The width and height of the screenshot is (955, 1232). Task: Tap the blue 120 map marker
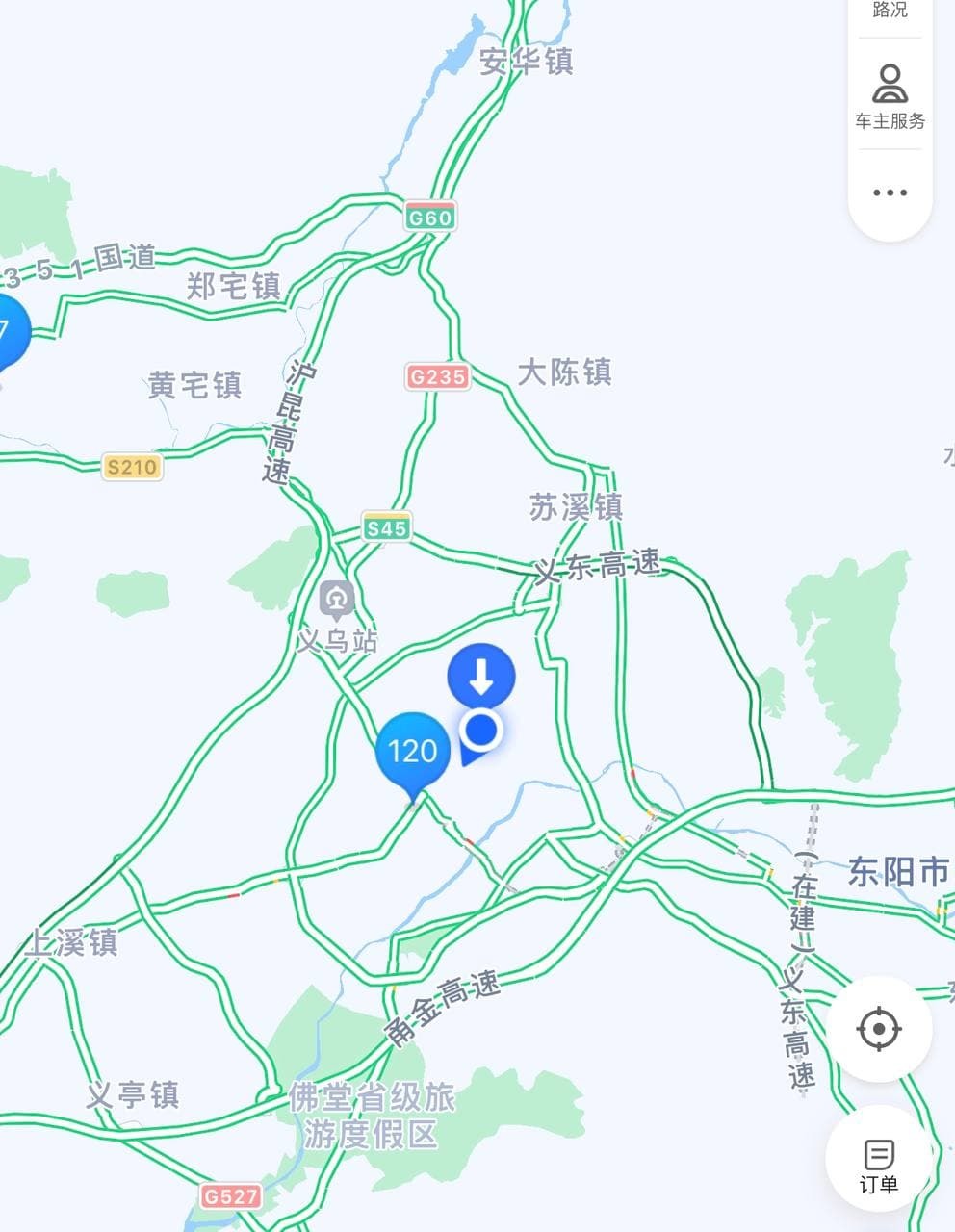(413, 751)
